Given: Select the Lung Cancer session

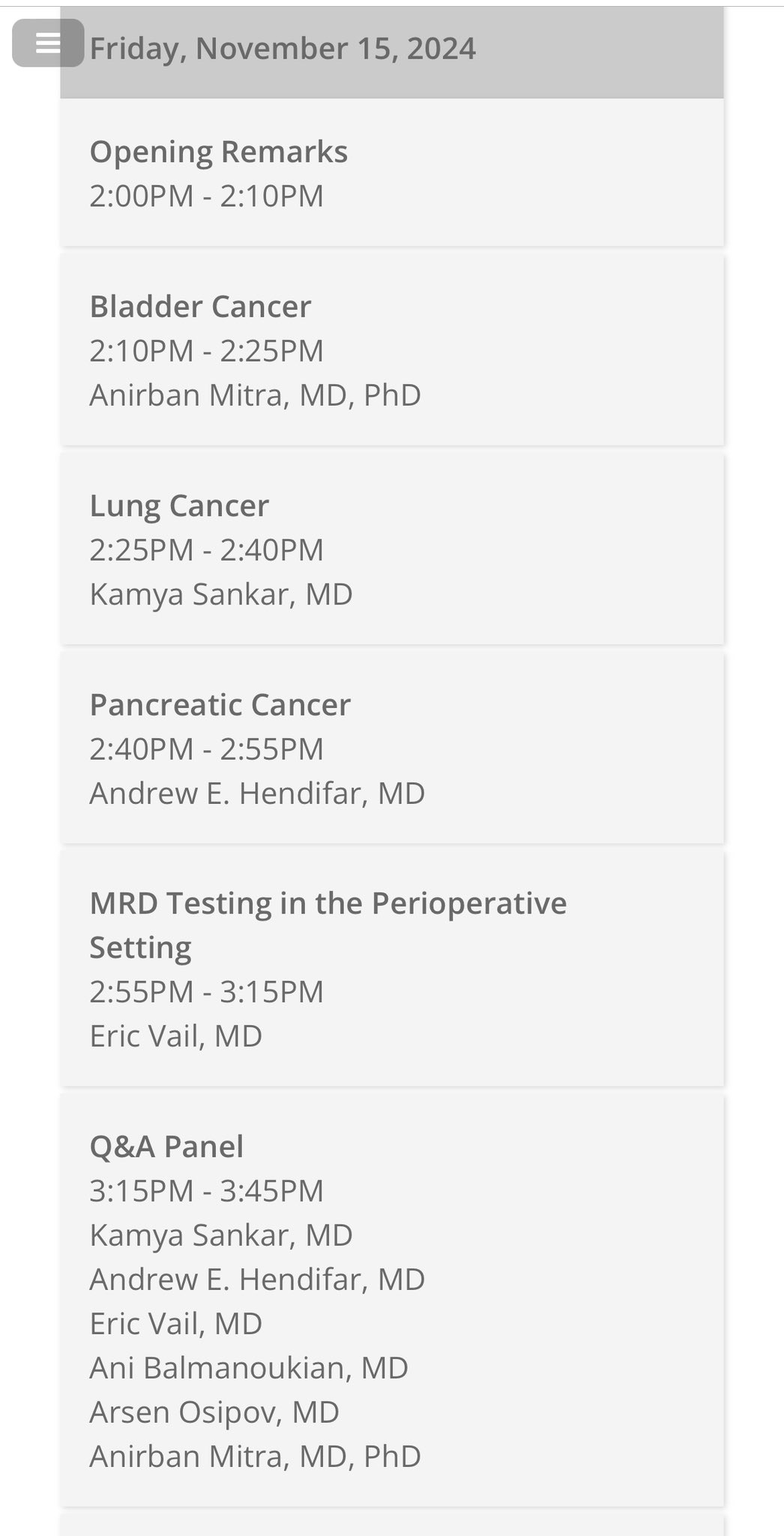Looking at the screenshot, I should [178, 505].
